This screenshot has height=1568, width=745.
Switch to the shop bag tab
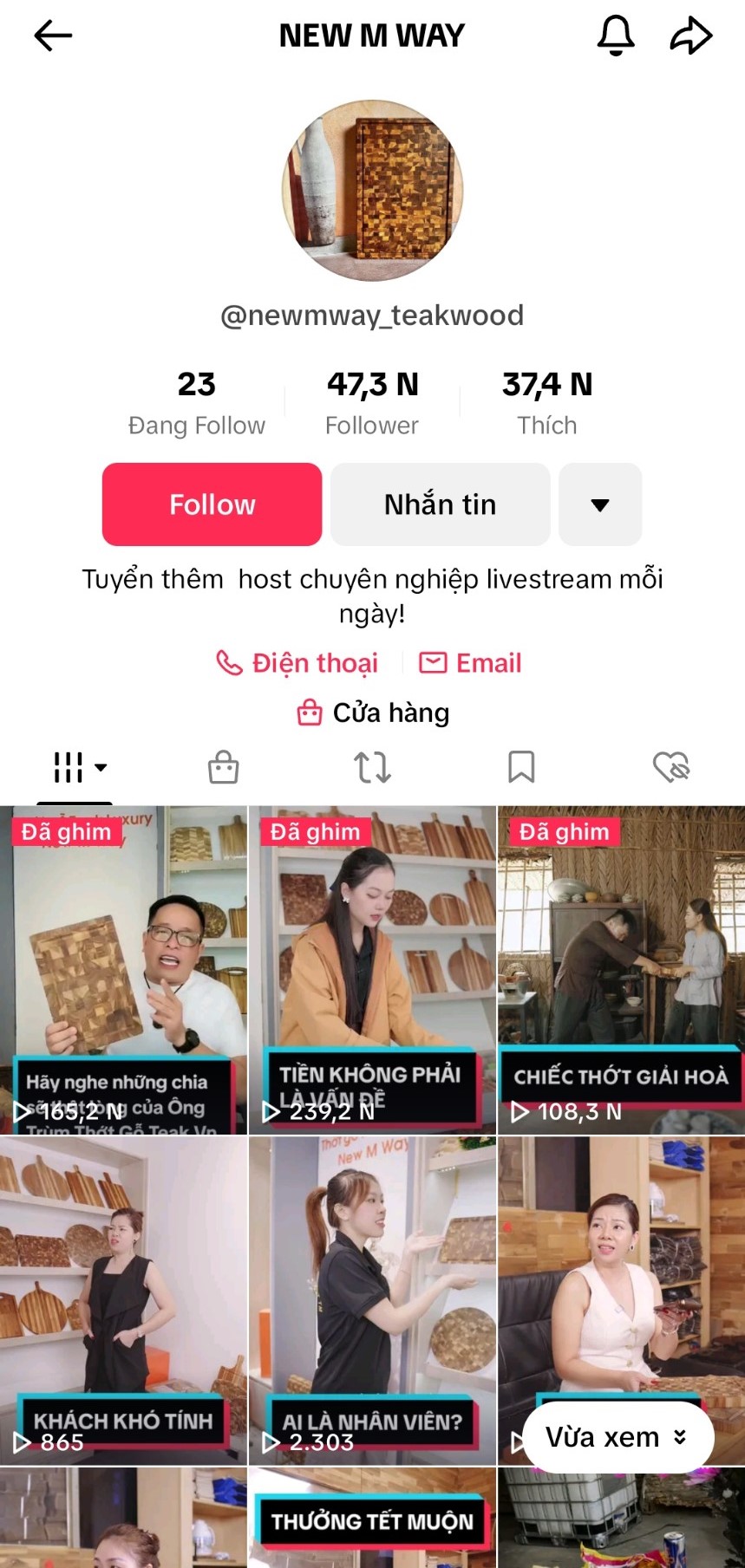click(224, 767)
